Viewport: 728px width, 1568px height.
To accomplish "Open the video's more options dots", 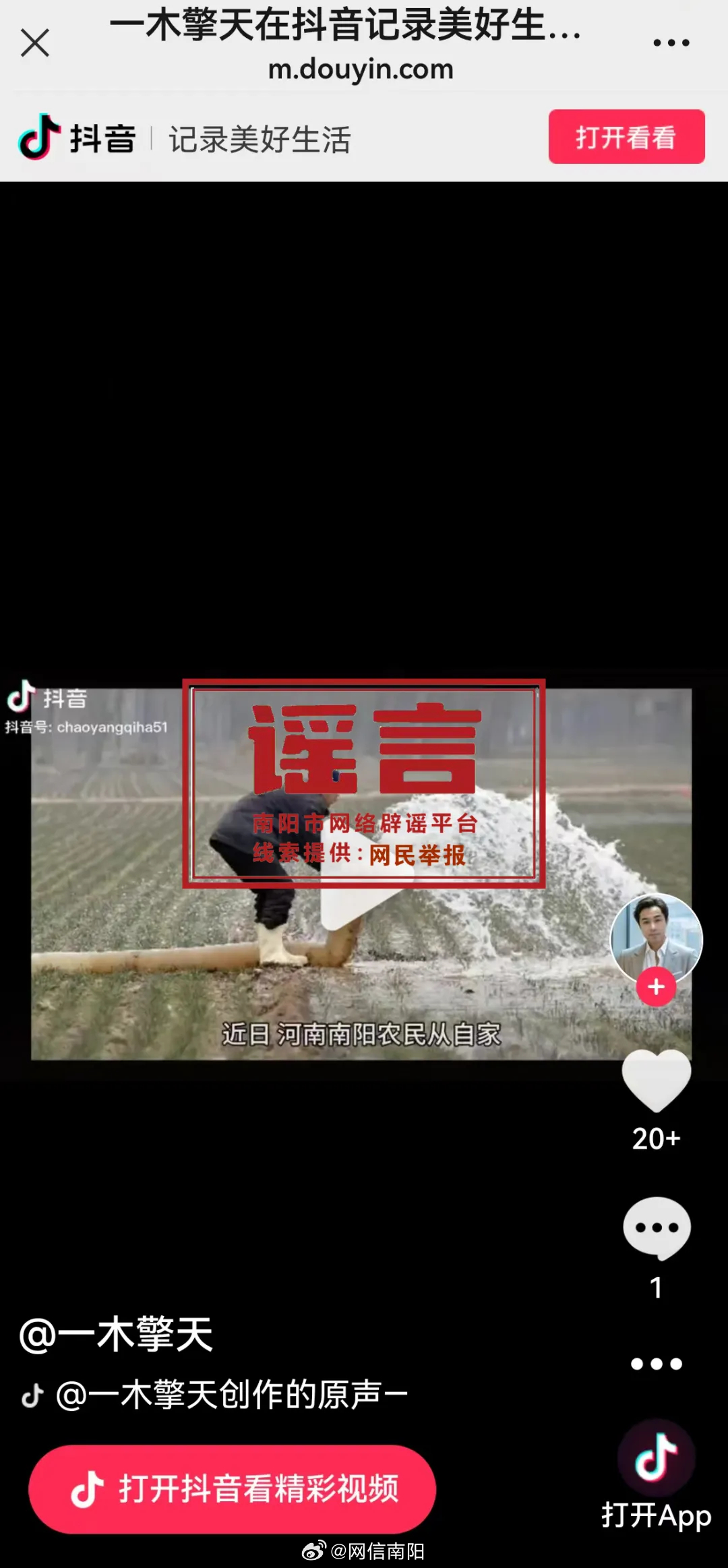I will pyautogui.click(x=656, y=1364).
